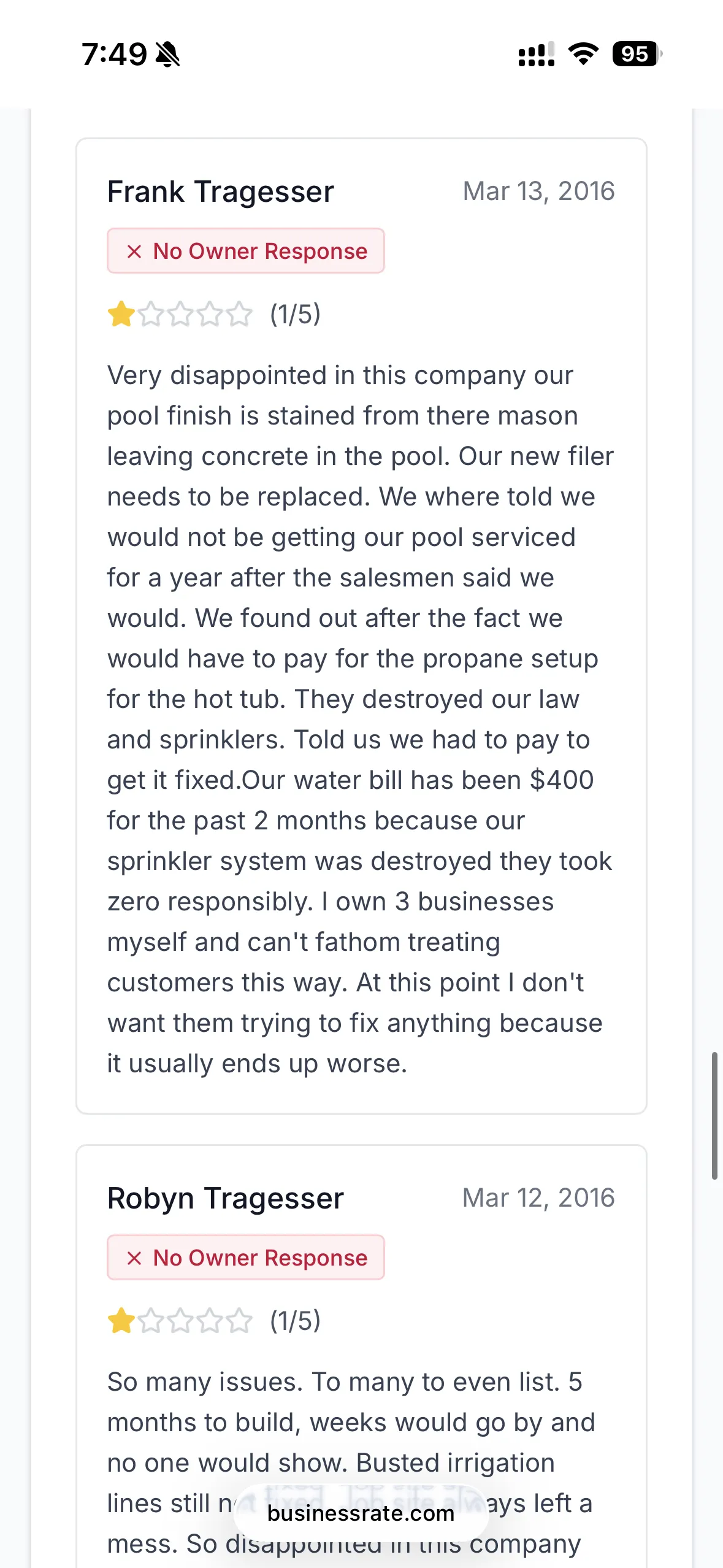Click the No Owner Response badge on Frank's review

click(245, 250)
